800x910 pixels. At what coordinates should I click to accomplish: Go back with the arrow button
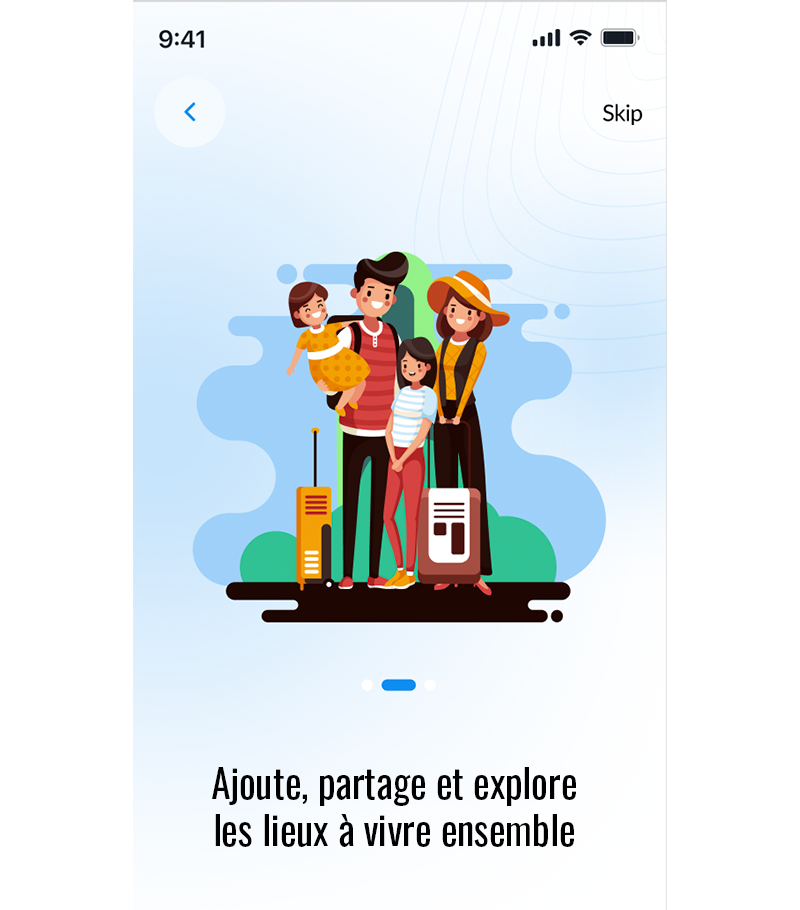coord(190,112)
